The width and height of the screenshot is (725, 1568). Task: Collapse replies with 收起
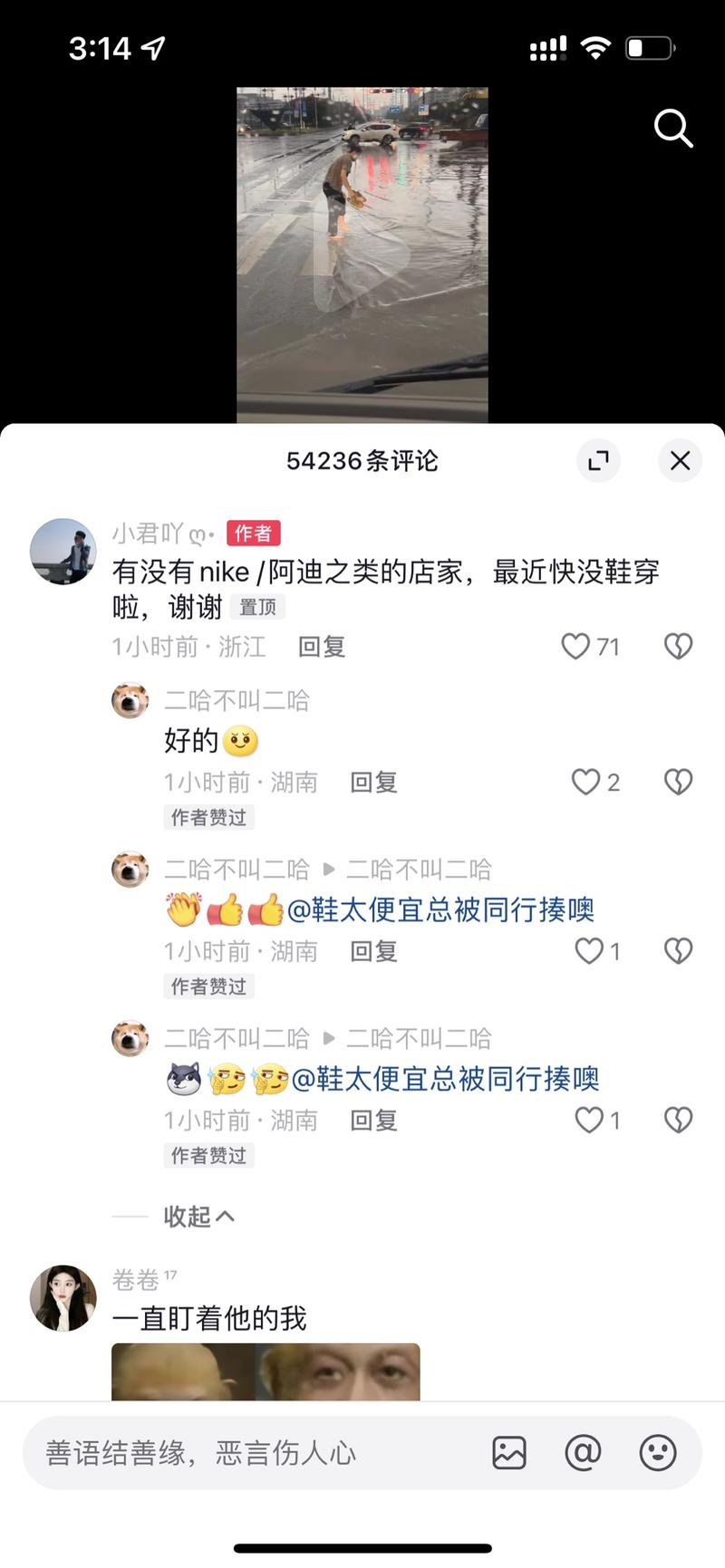pyautogui.click(x=198, y=1217)
